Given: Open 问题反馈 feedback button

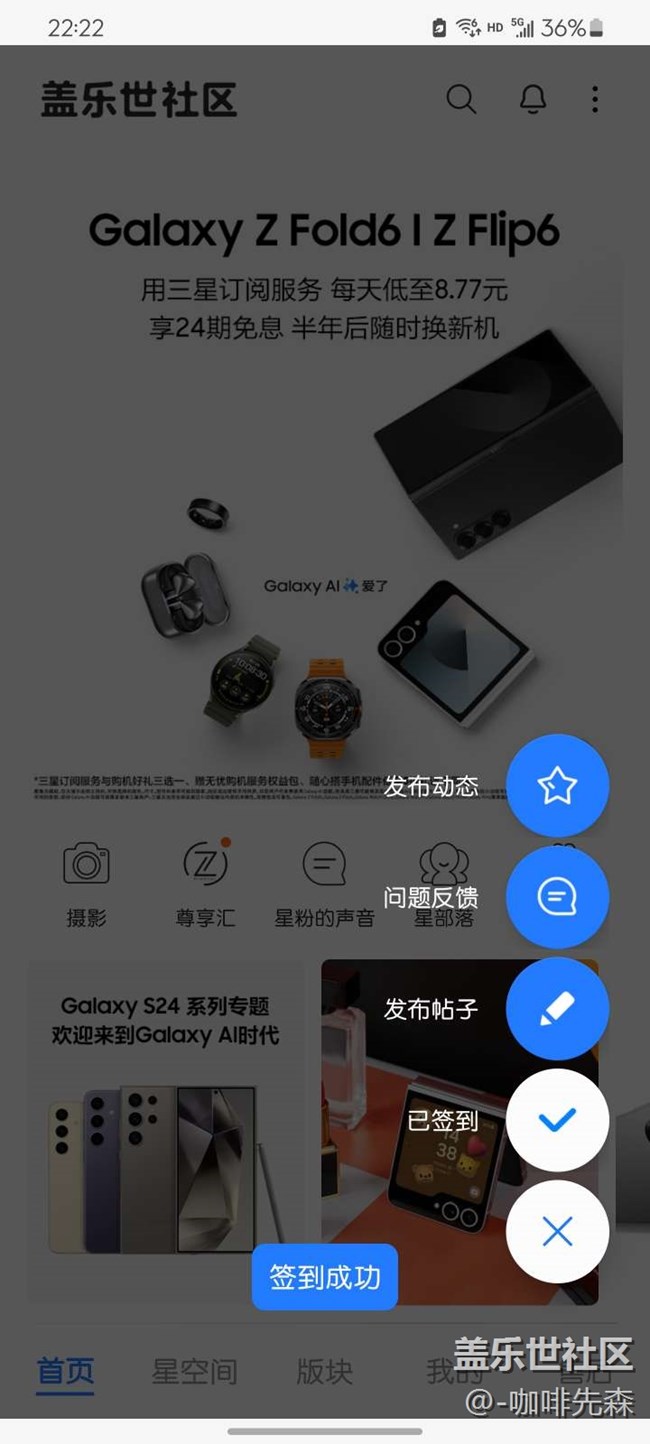Looking at the screenshot, I should [557, 897].
